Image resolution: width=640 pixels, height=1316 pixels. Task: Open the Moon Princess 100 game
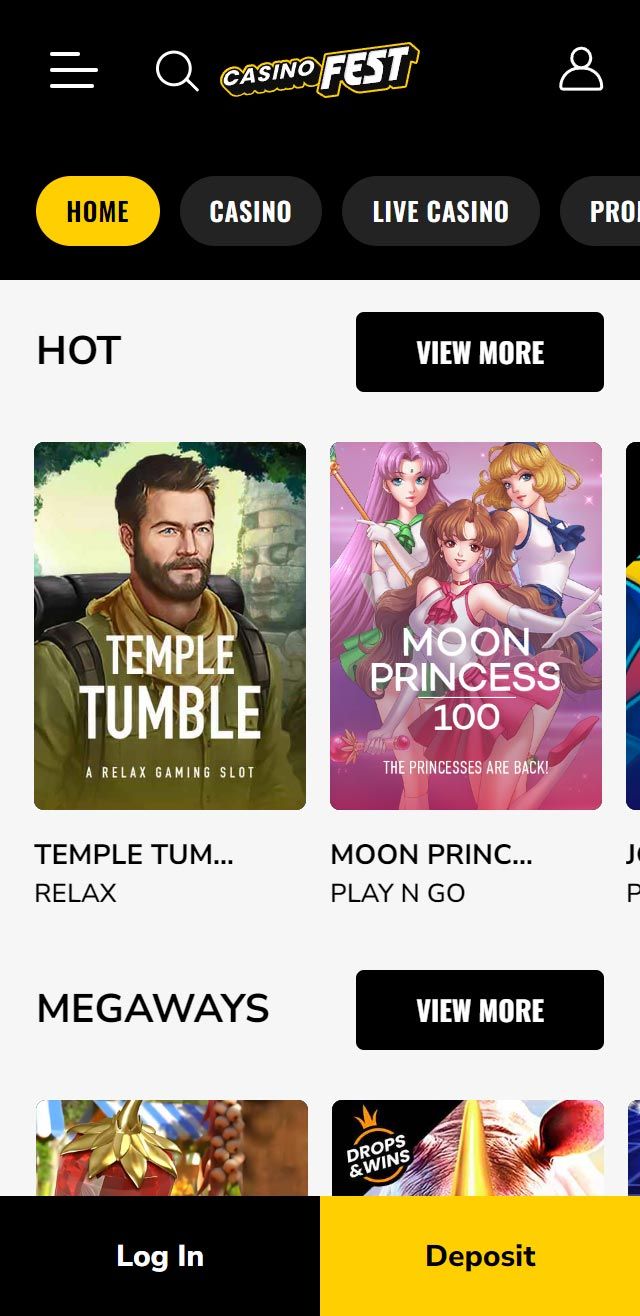[x=466, y=626]
